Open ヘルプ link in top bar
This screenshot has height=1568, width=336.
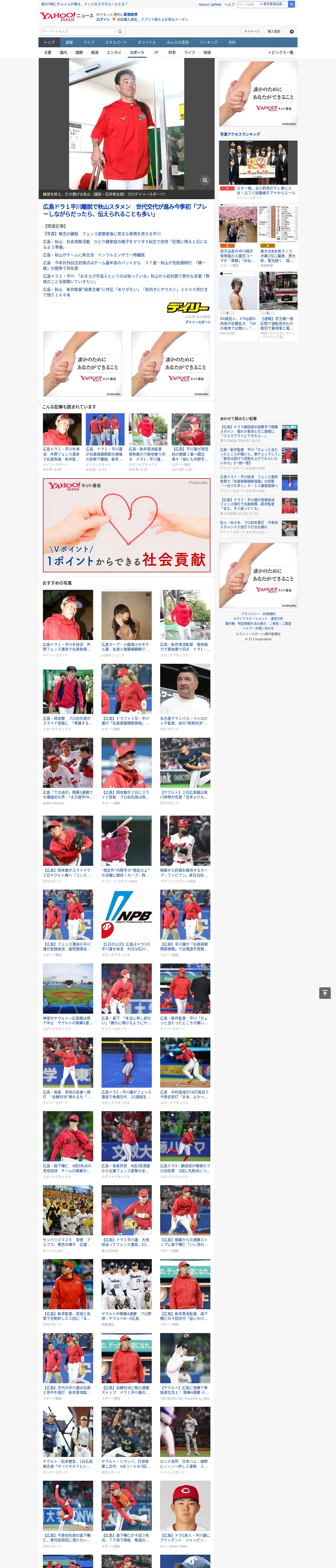229,4
